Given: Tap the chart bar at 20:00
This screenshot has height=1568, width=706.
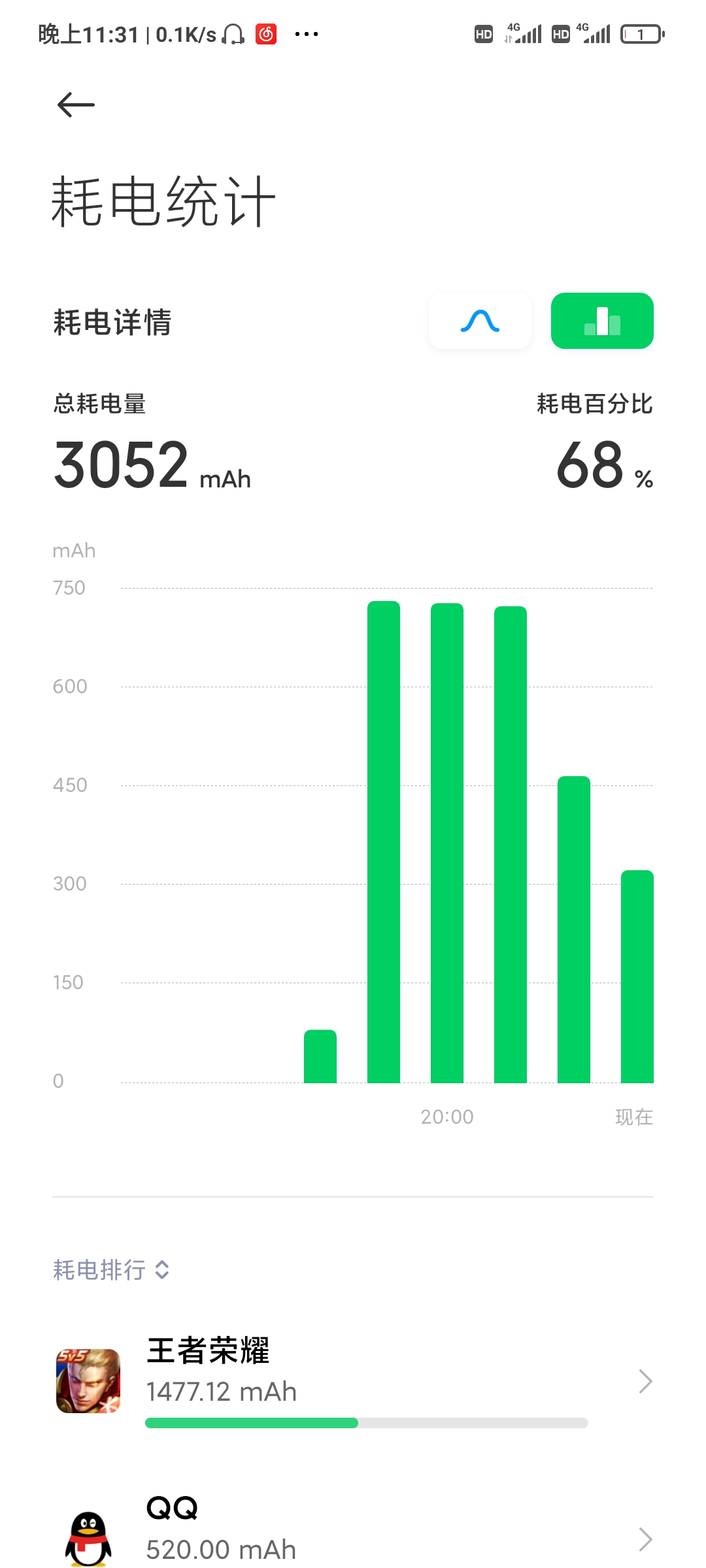Looking at the screenshot, I should pyautogui.click(x=447, y=843).
